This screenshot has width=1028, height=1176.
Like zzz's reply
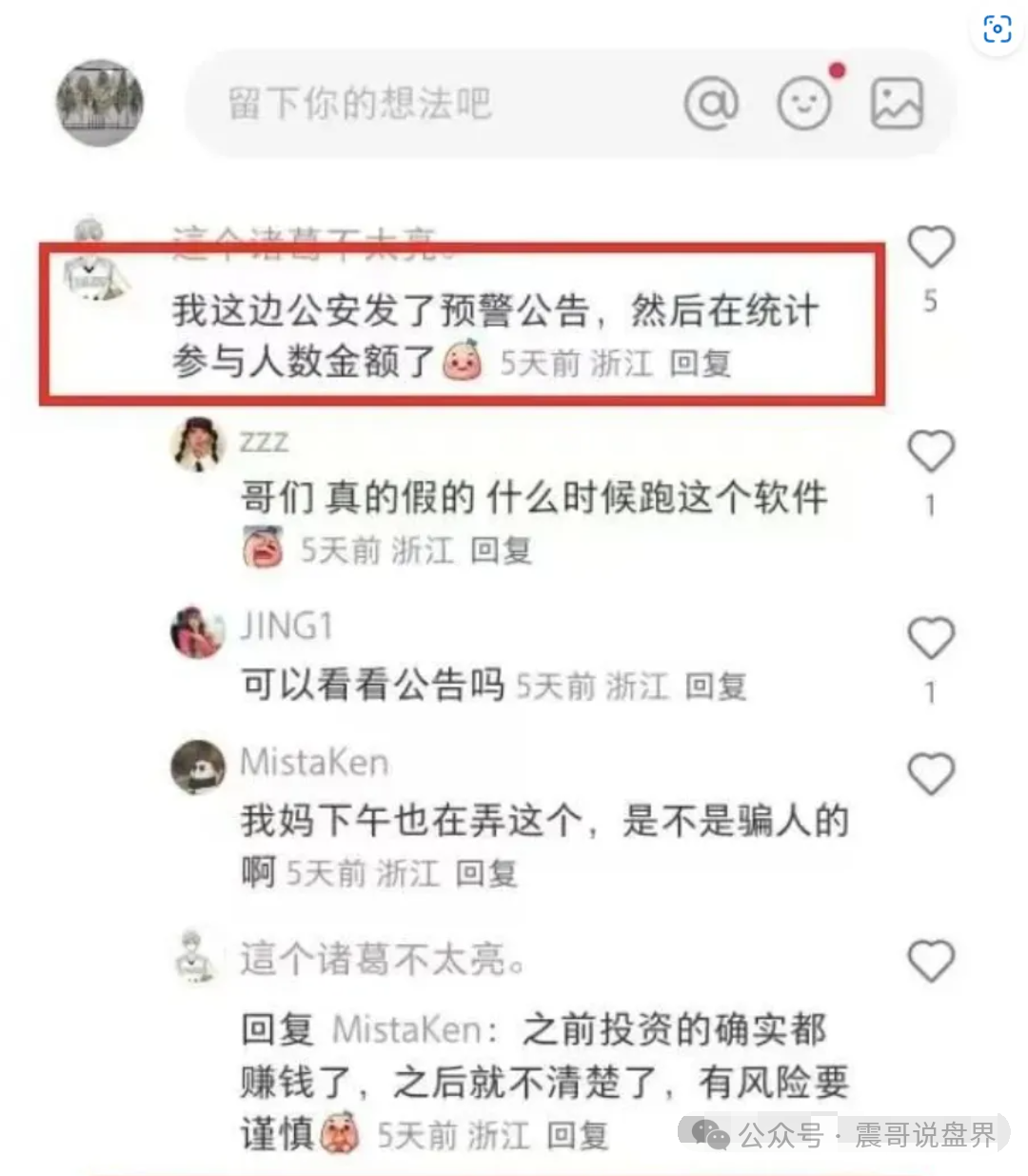pyautogui.click(x=930, y=451)
